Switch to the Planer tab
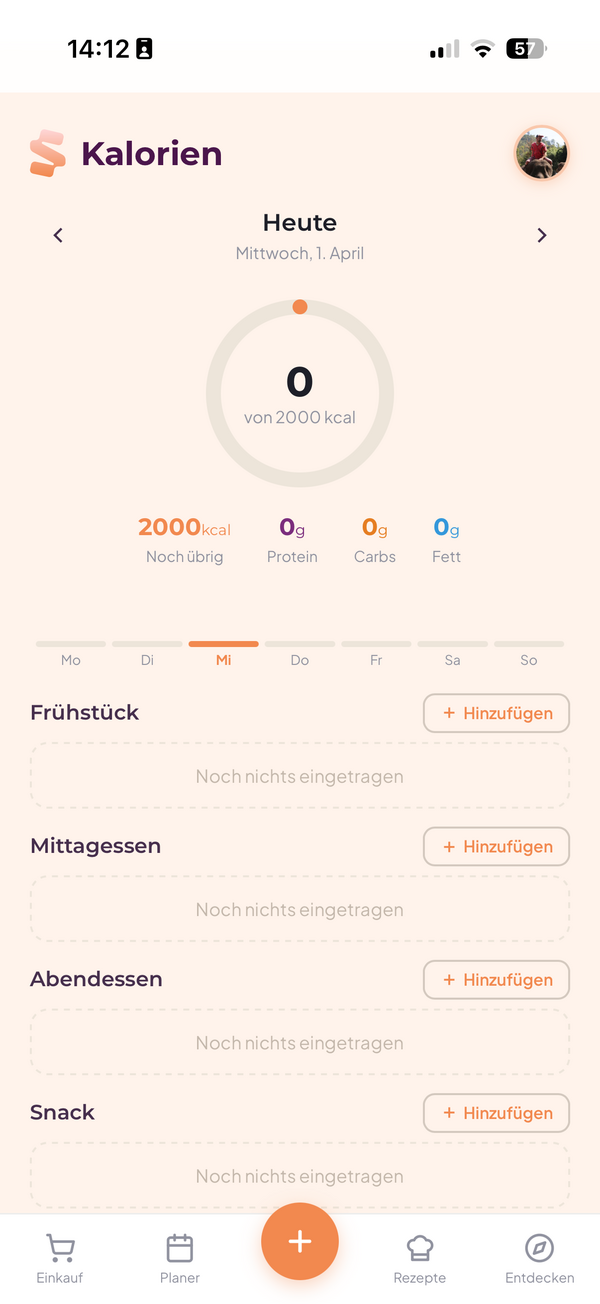Image resolution: width=600 pixels, height=1304 pixels. click(x=180, y=1258)
